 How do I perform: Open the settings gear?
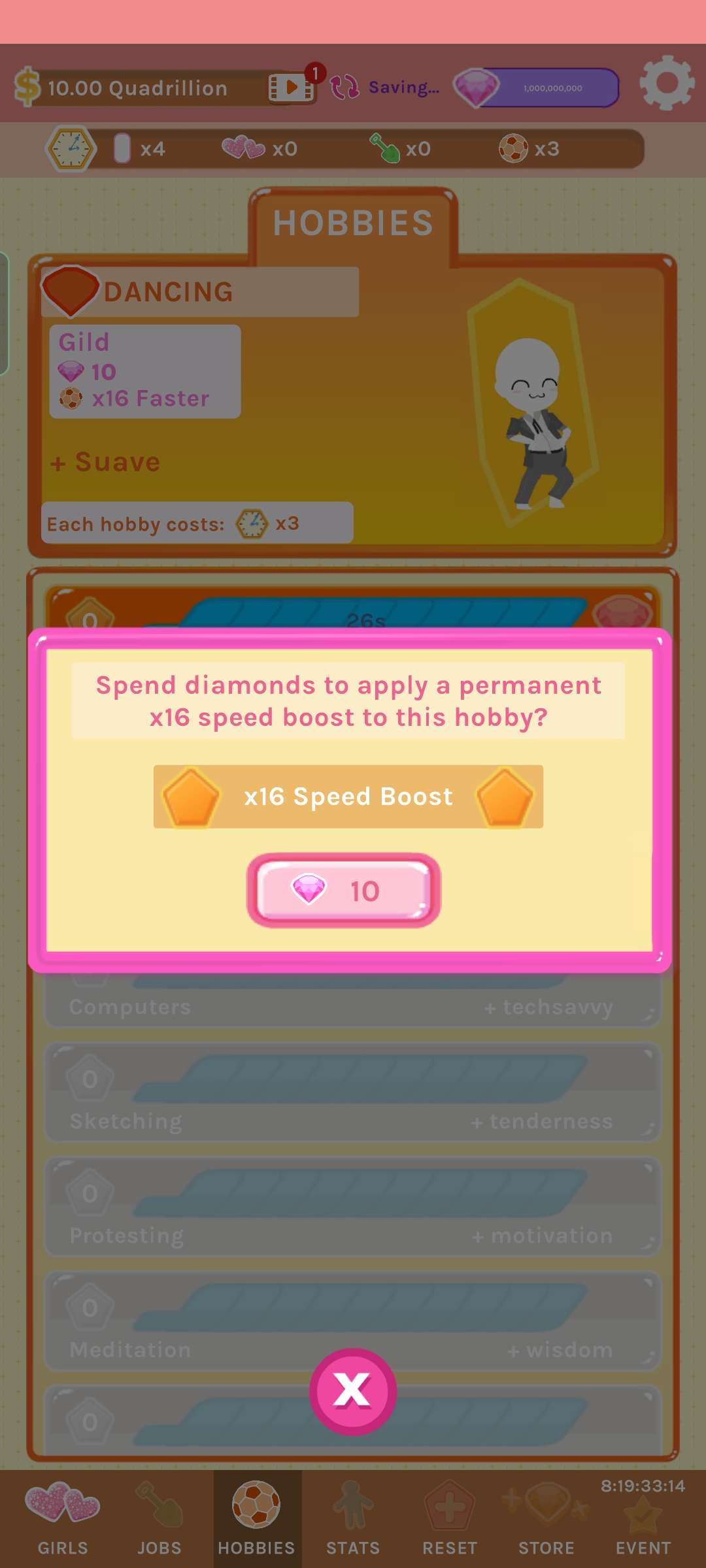coord(666,83)
